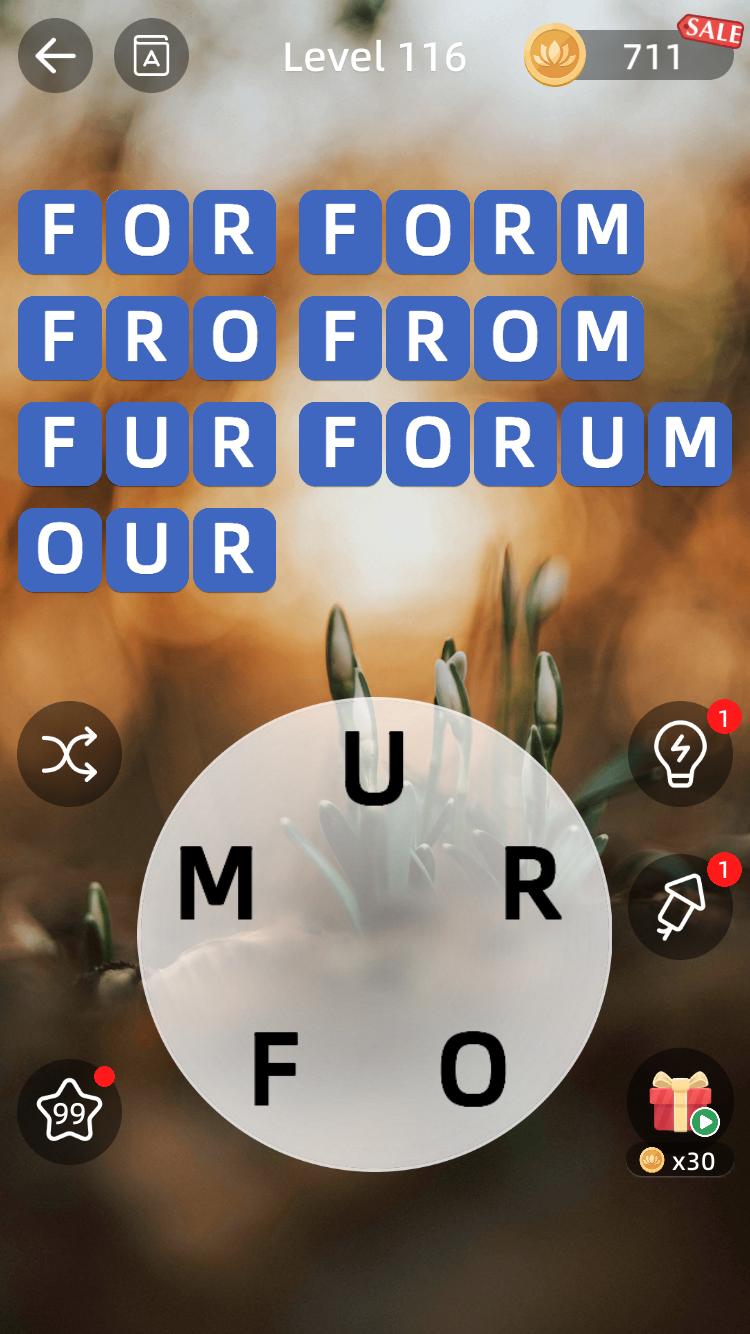Use the rocket hint booster
This screenshot has height=1334, width=750.
(x=680, y=906)
